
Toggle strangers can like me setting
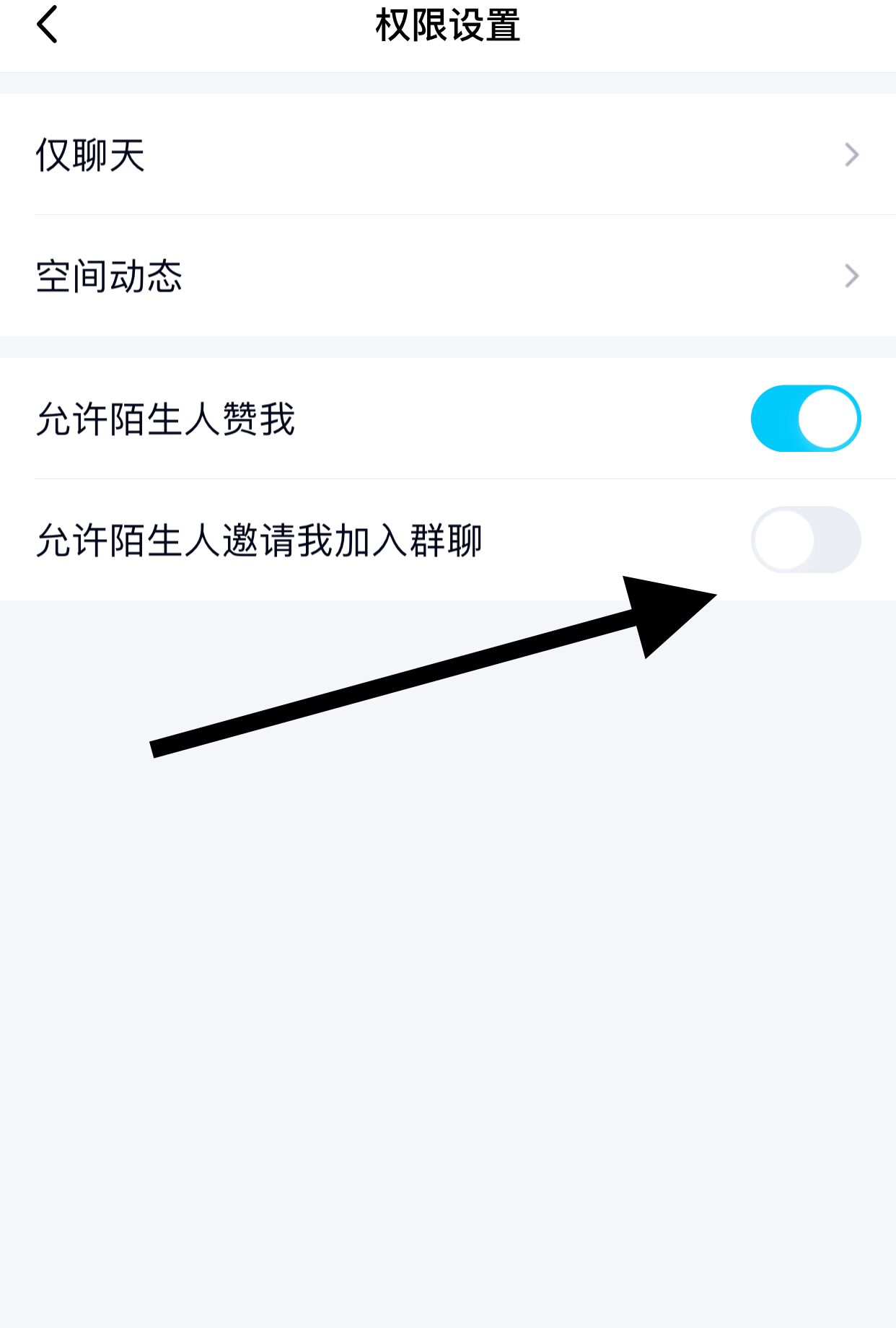pos(805,416)
